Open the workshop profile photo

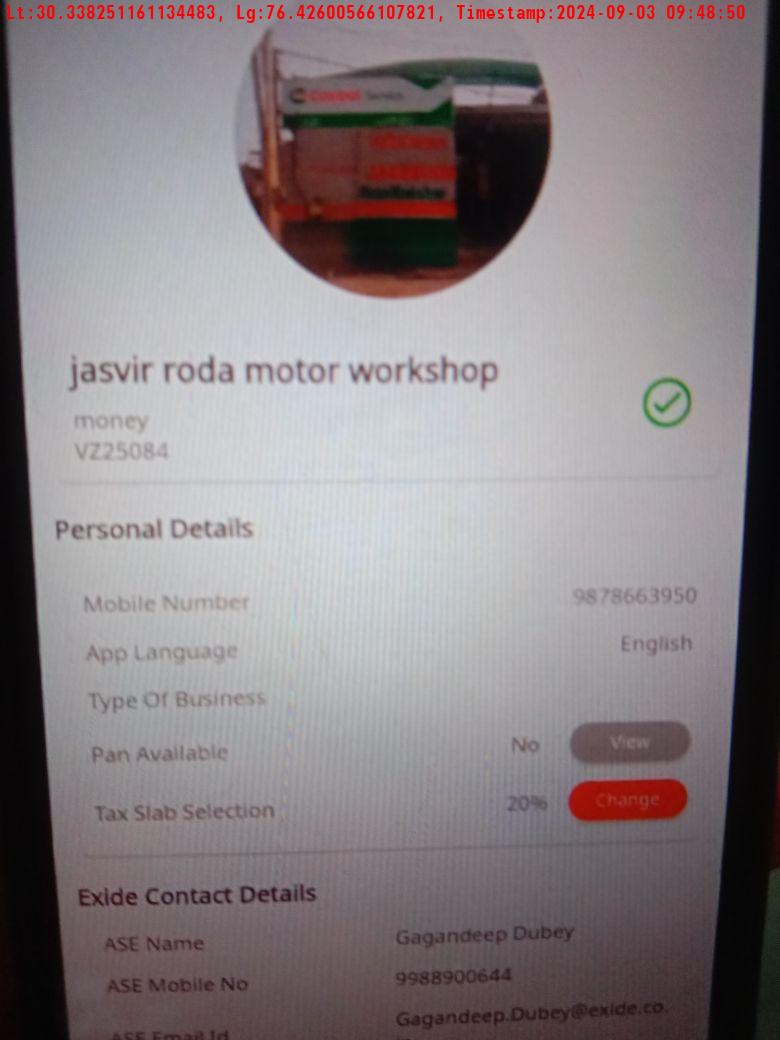[x=392, y=165]
